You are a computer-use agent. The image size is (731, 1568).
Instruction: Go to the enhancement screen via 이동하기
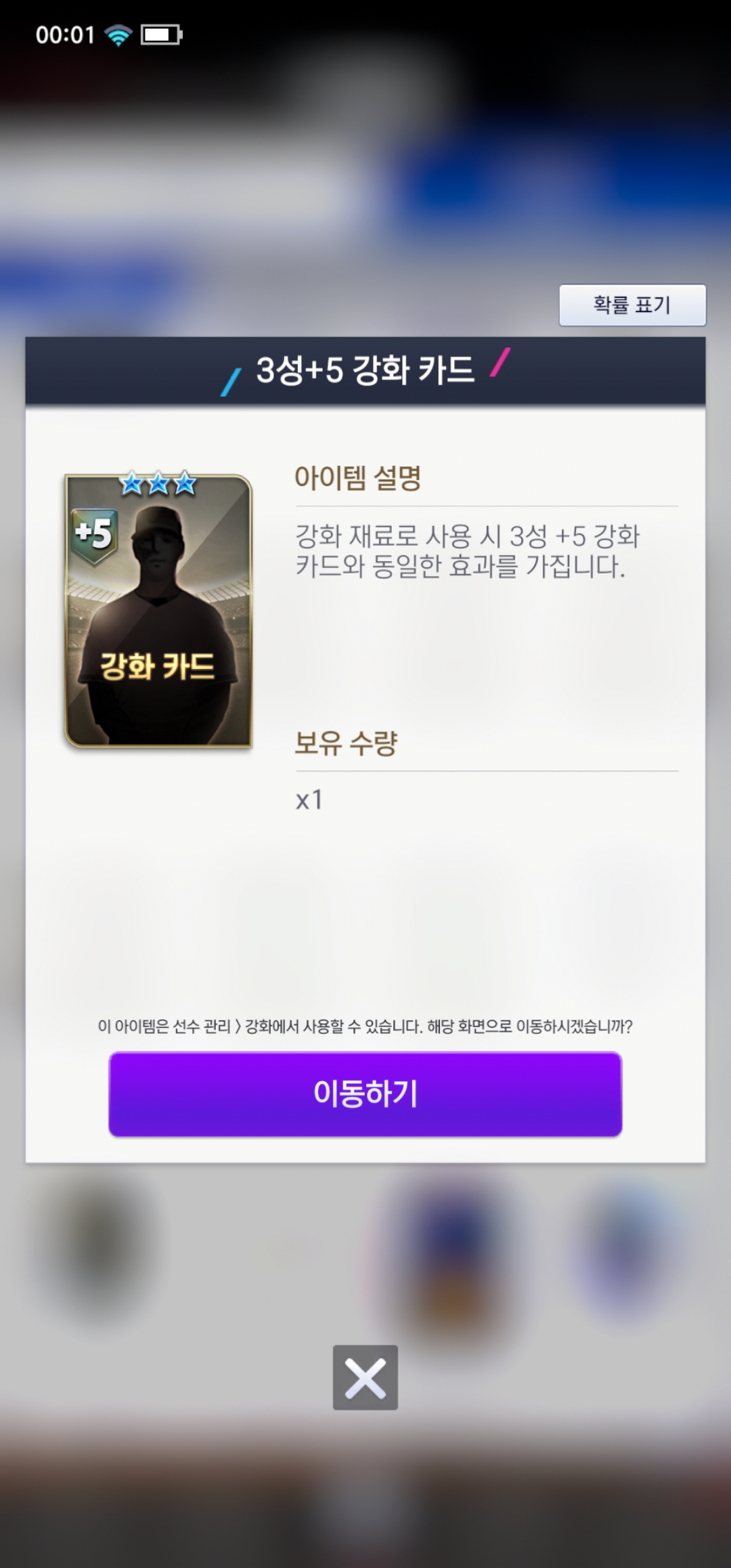[x=365, y=1093]
